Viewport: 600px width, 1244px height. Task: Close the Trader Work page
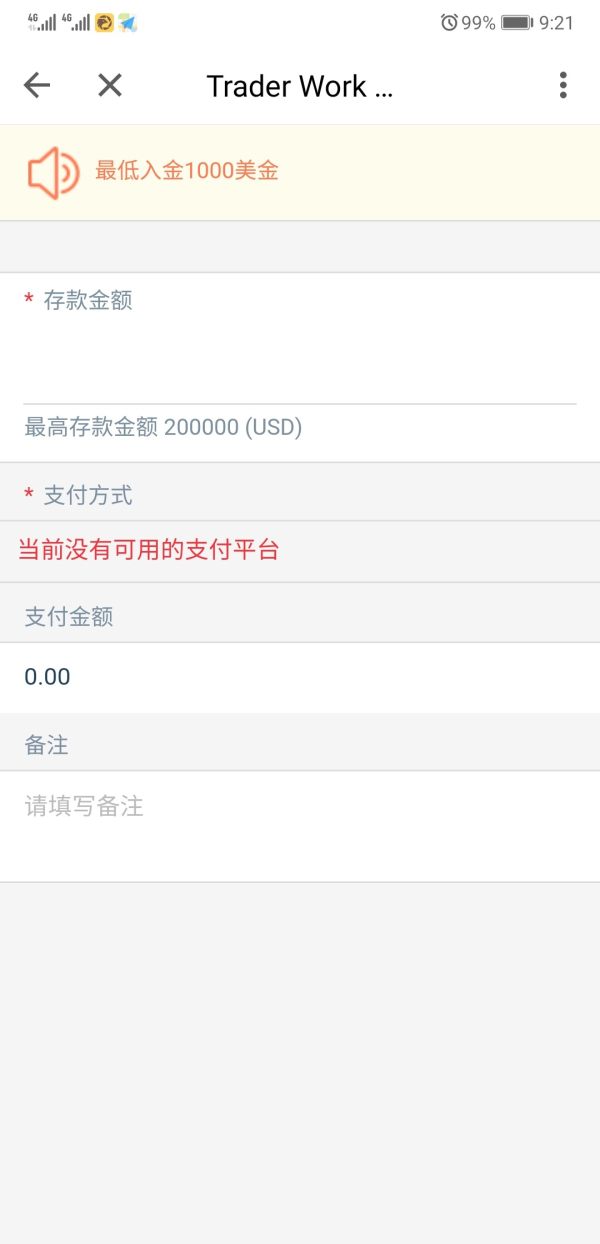(x=110, y=86)
